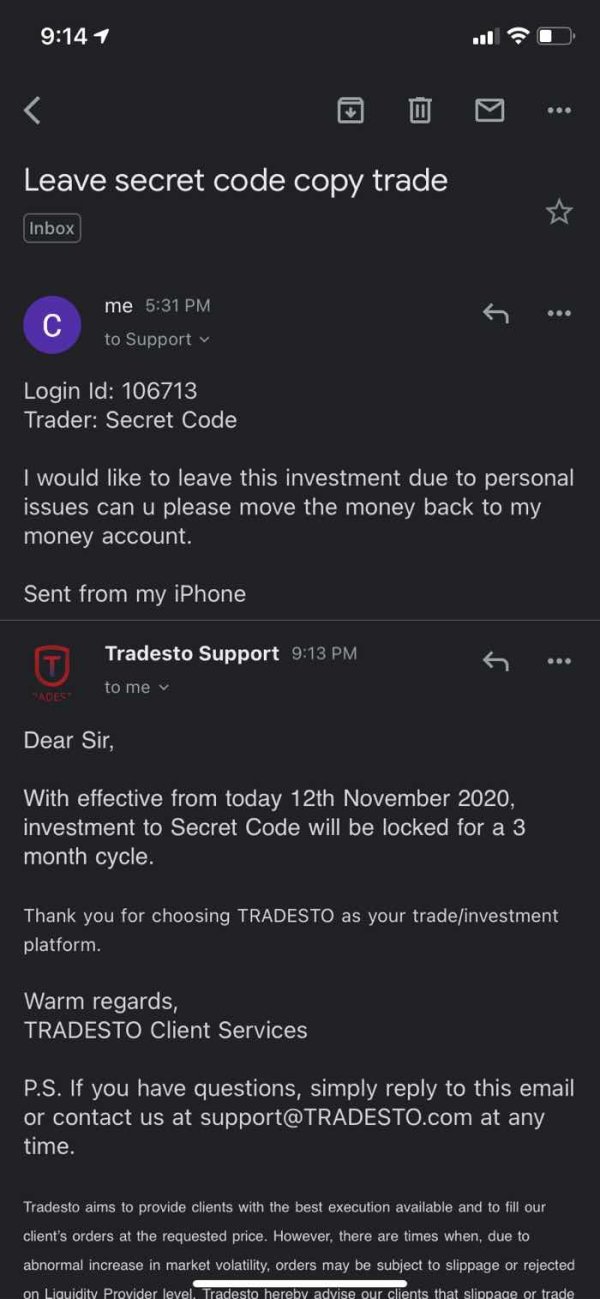
Task: Open the Tradesto Support sender avatar
Action: [52, 672]
